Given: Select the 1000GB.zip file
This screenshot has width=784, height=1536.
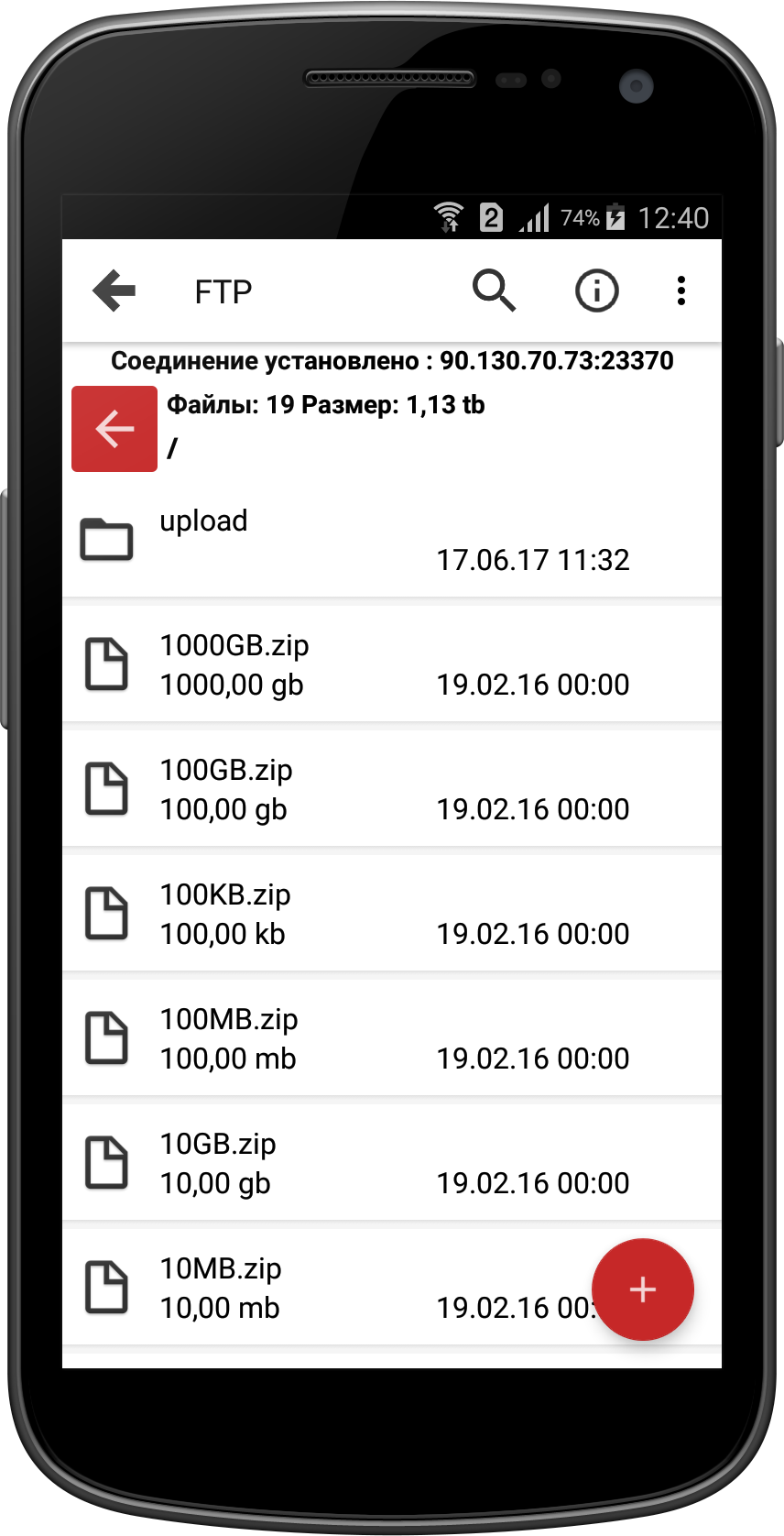Looking at the screenshot, I should click(x=392, y=664).
